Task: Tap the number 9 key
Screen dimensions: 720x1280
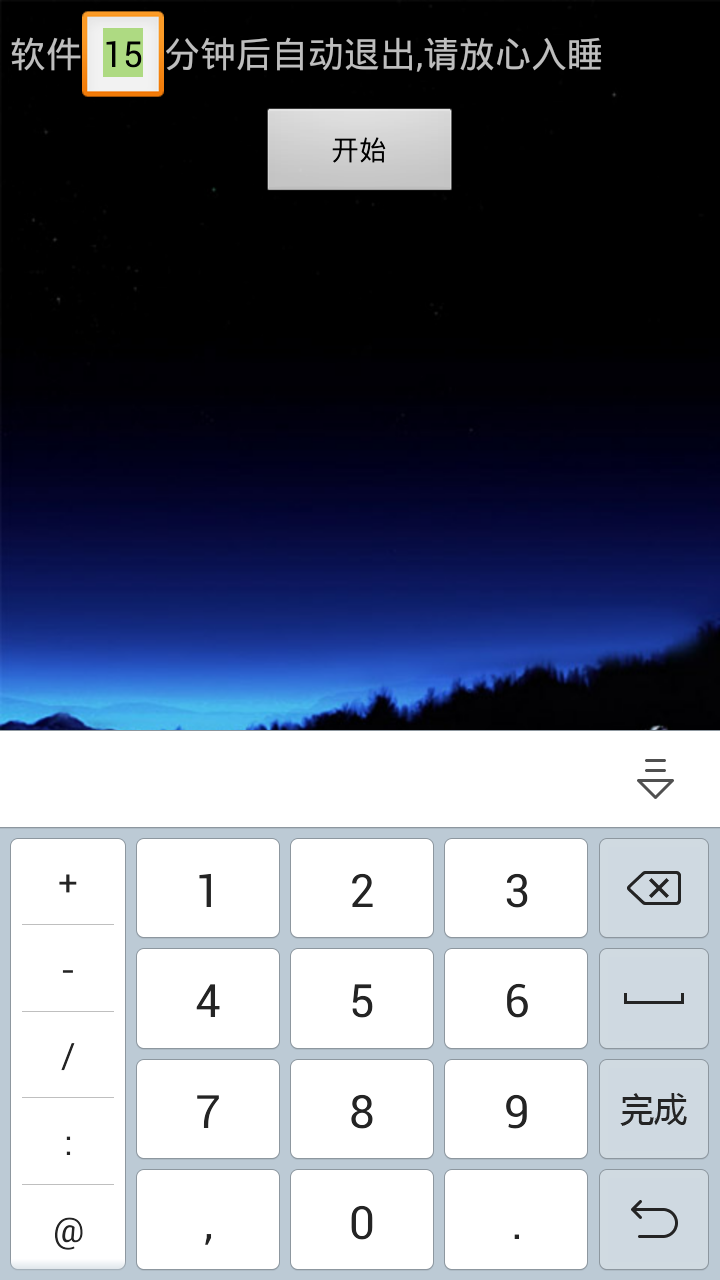Action: point(515,1109)
